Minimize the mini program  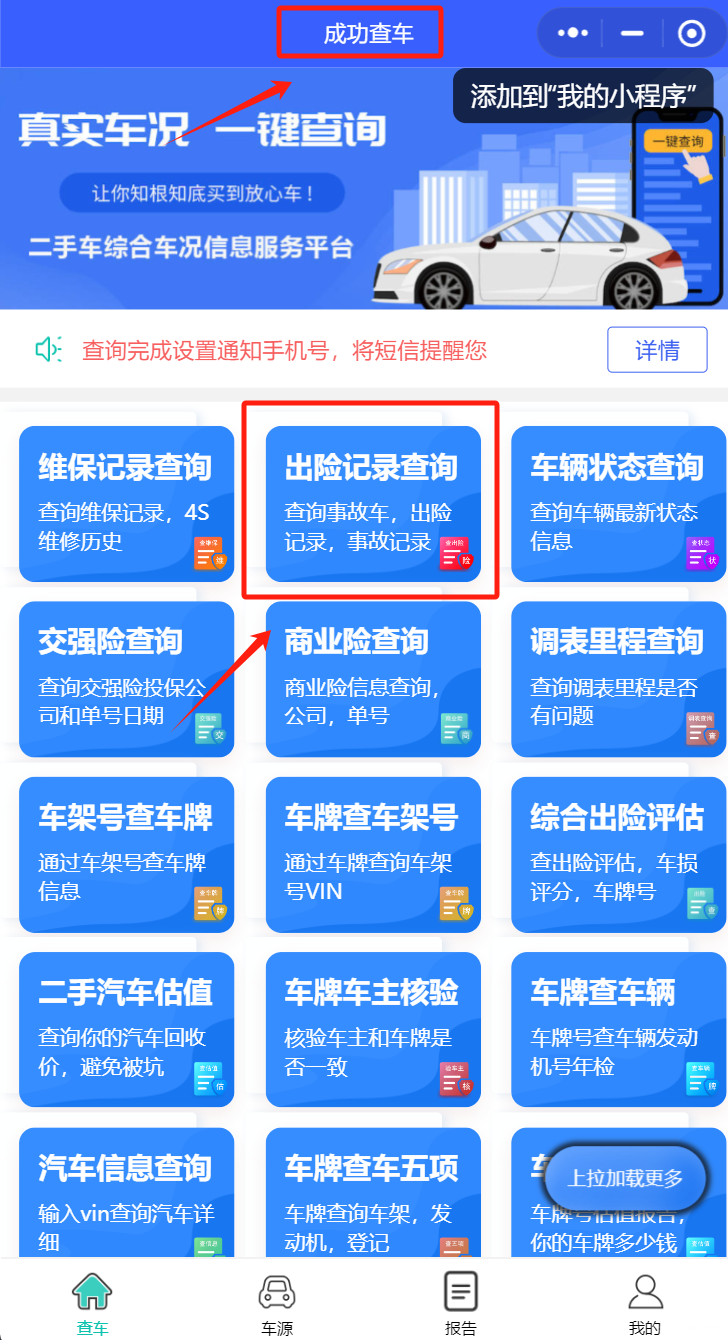pos(632,33)
